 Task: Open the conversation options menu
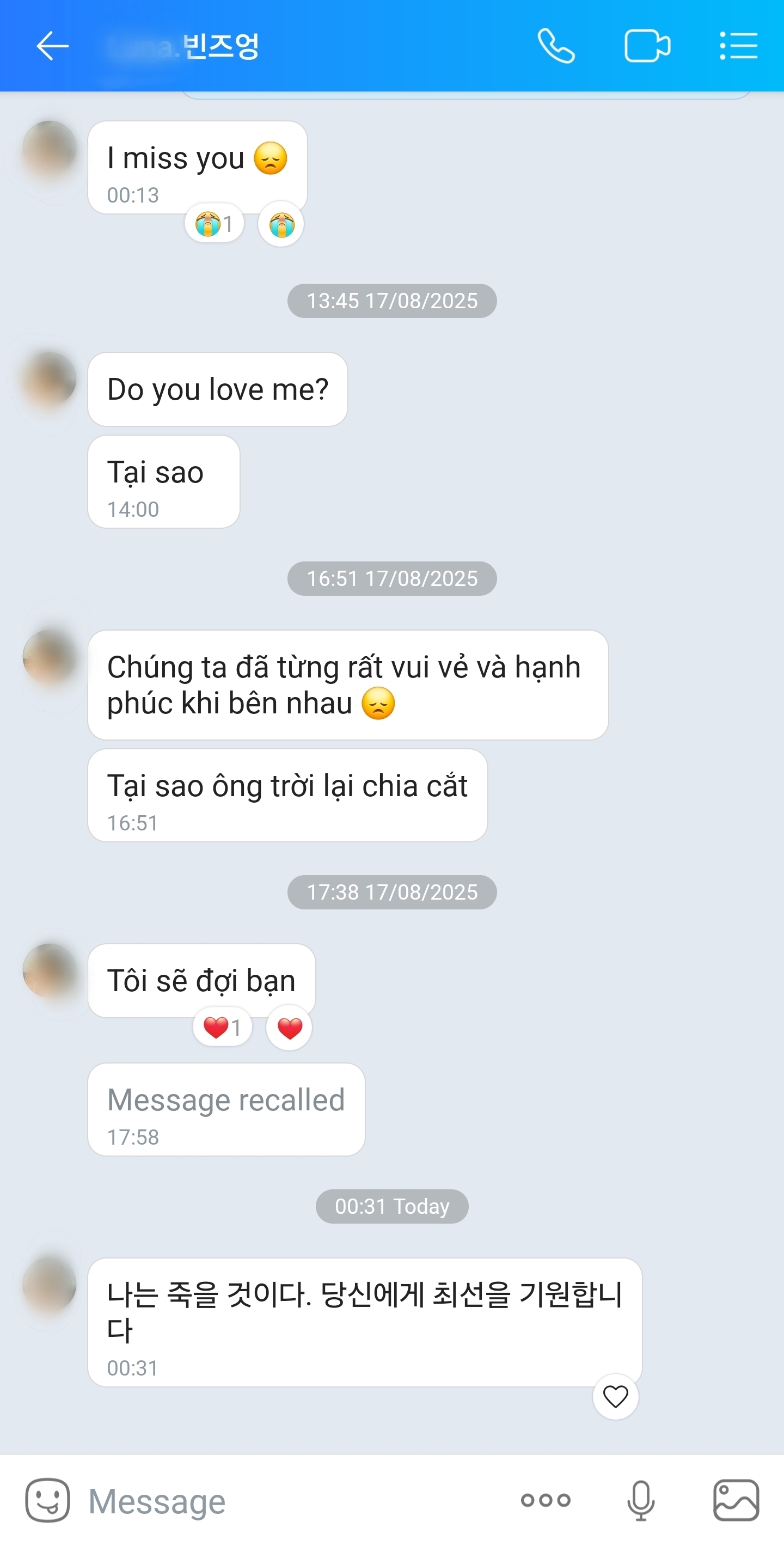click(x=738, y=46)
